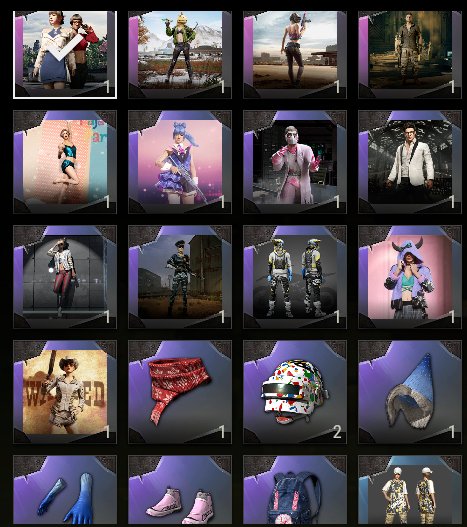Open the pink masked coat outfit

pos(295,162)
